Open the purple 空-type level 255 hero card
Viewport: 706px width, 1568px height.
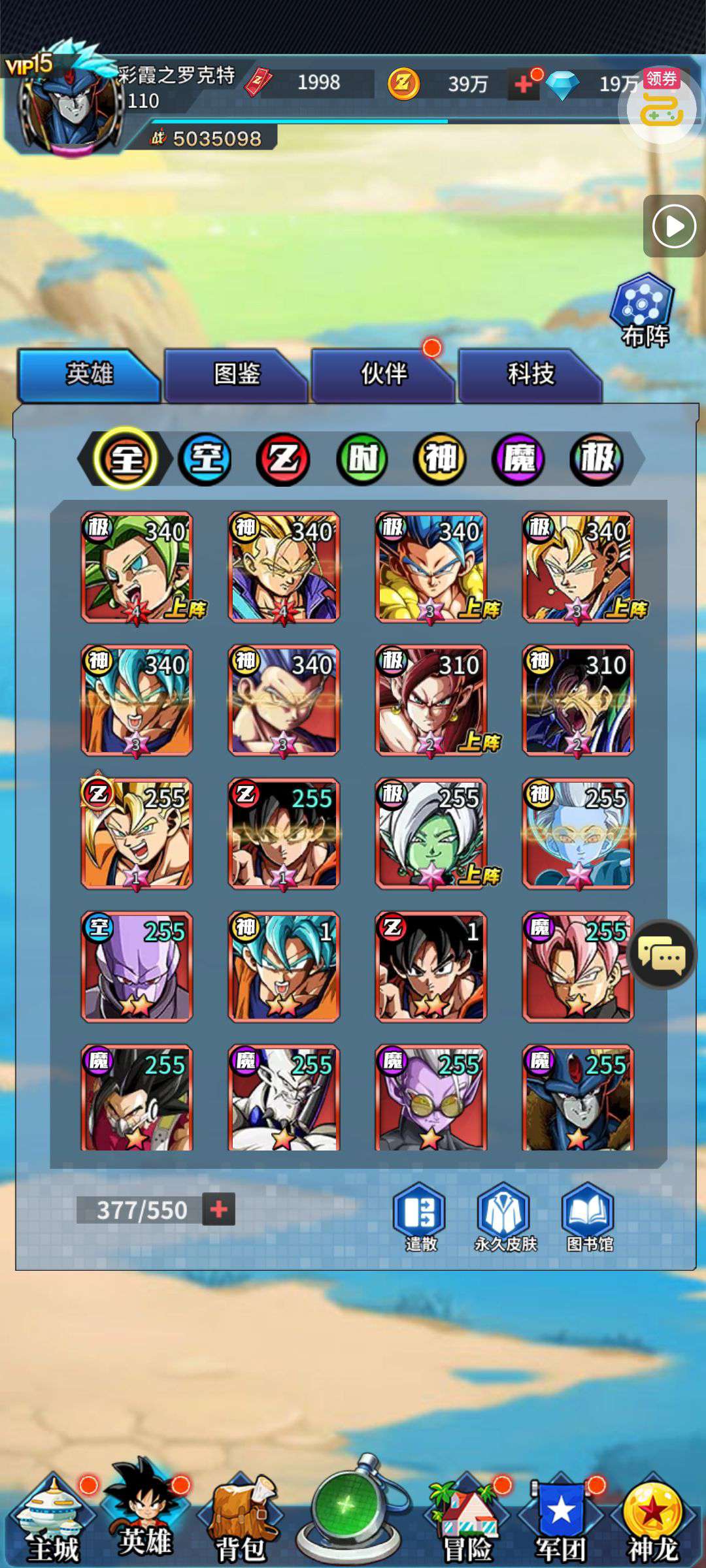tap(136, 966)
